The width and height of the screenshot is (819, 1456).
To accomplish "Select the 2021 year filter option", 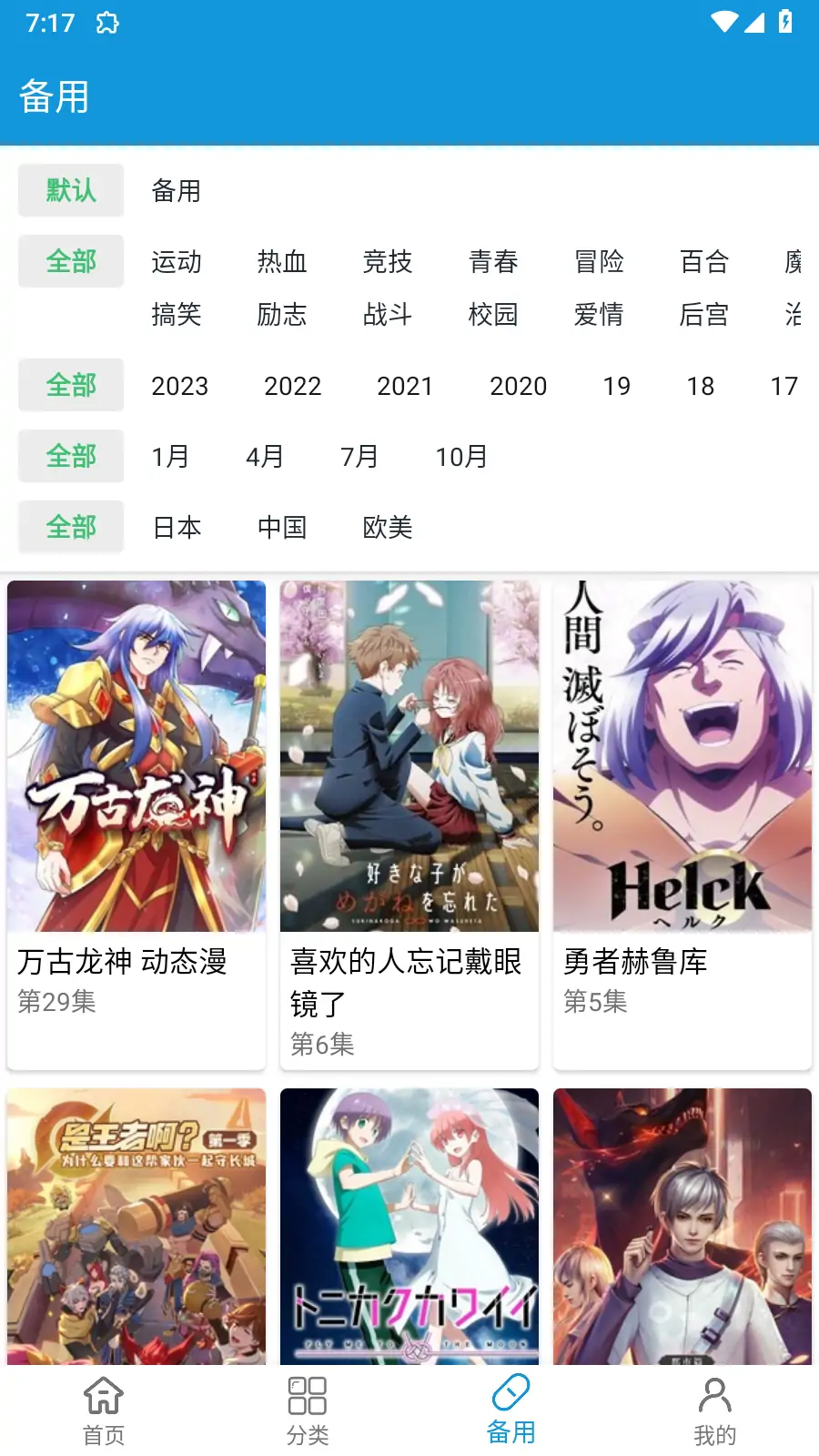I will click(405, 385).
